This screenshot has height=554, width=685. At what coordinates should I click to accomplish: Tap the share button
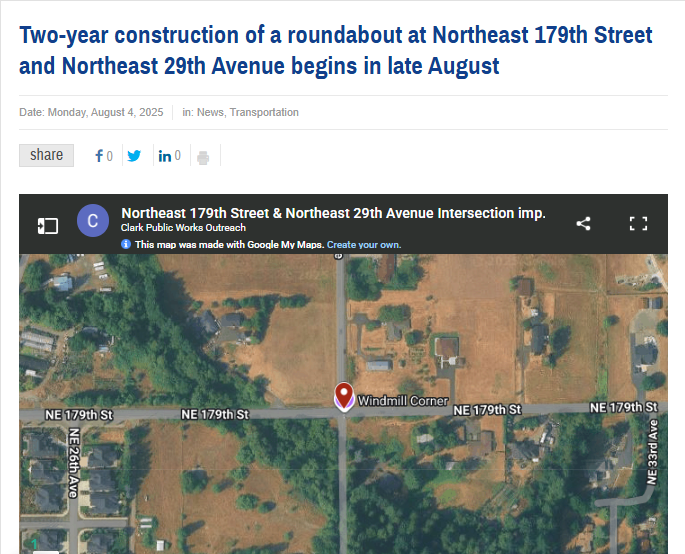point(46,155)
